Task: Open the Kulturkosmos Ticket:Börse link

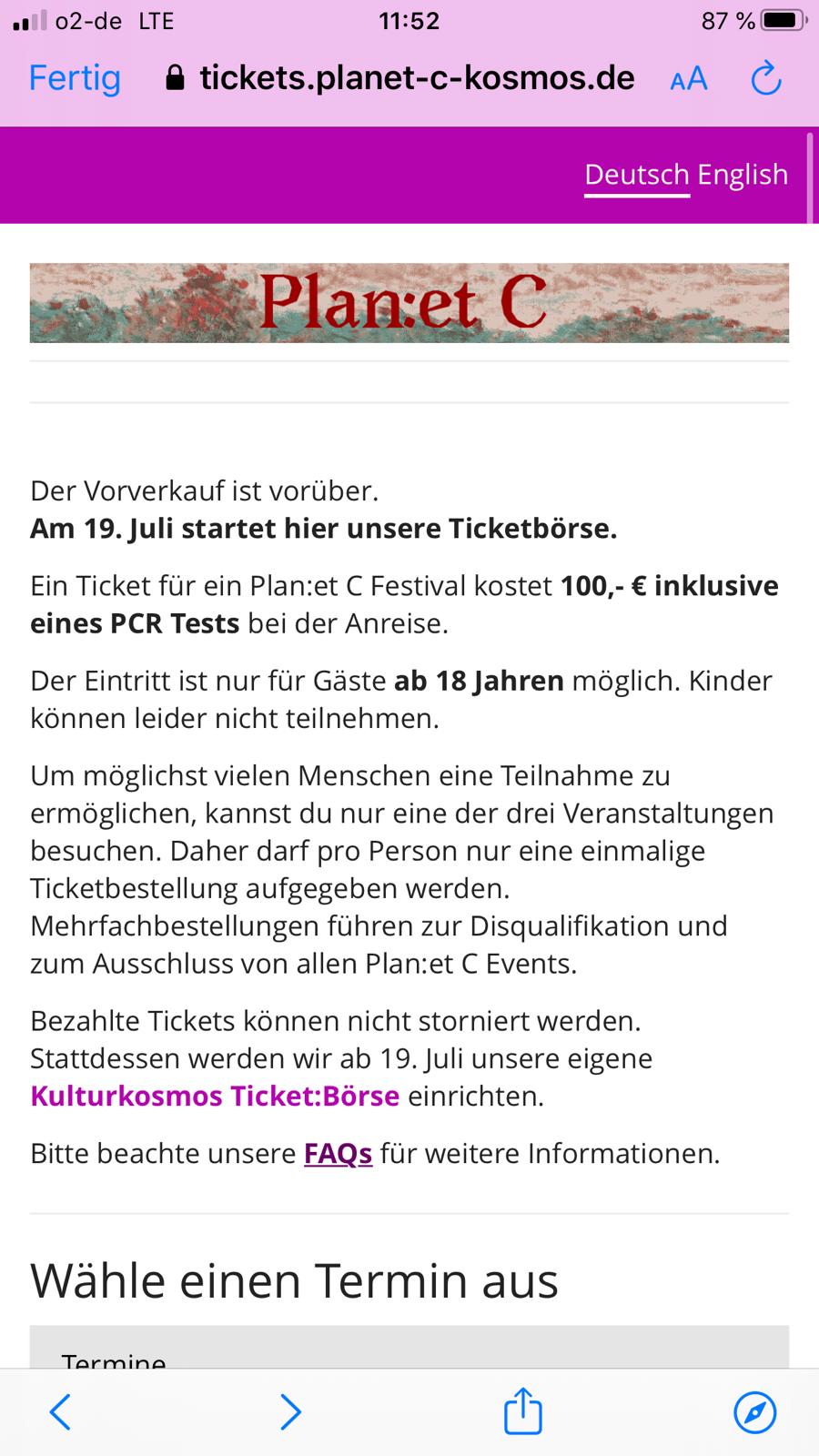Action: (x=215, y=1096)
